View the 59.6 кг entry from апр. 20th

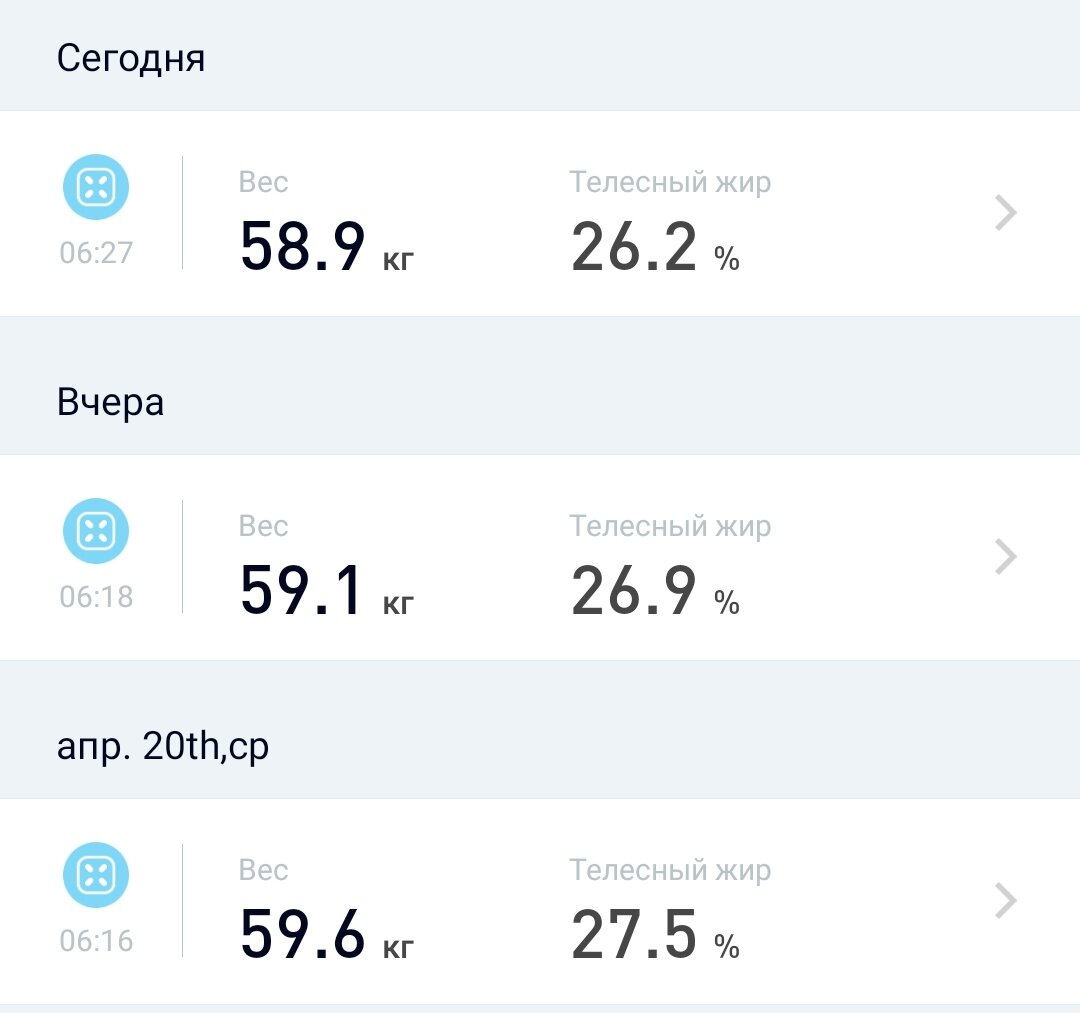(540, 901)
